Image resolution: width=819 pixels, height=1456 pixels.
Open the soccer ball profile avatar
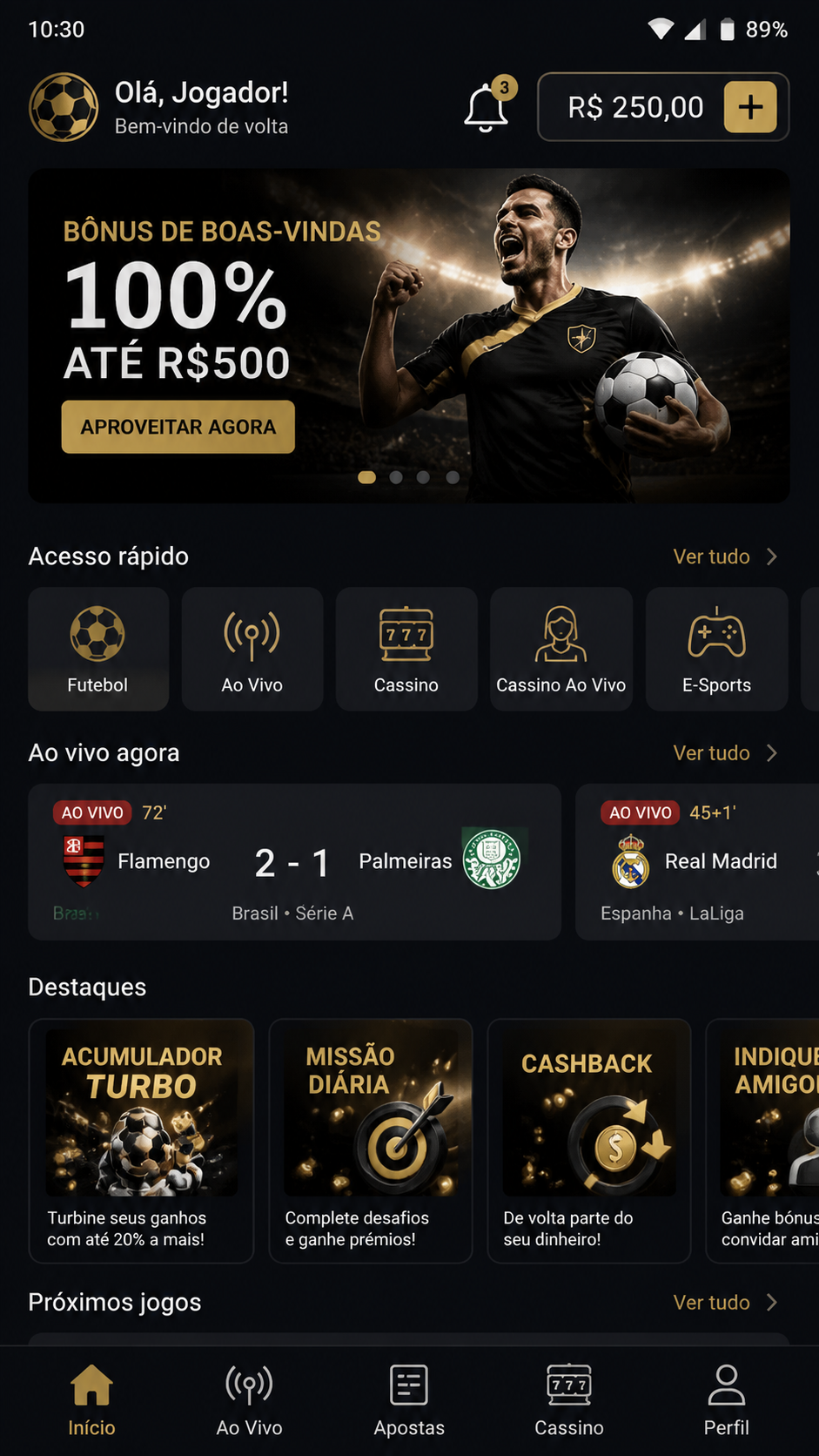(64, 107)
